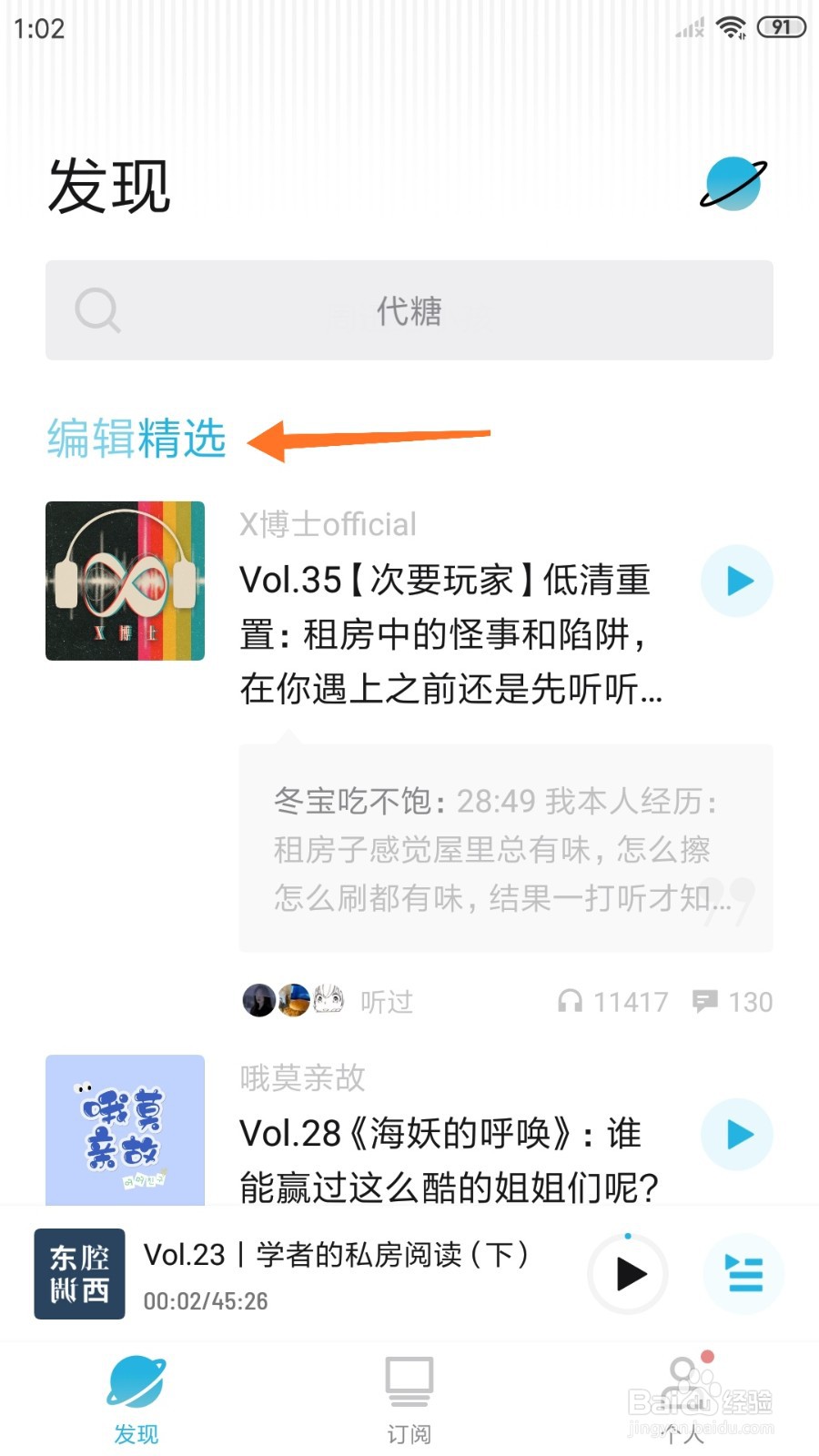Screen dimensions: 819x1456
Task: Select the blue planet 发现 icon in bottom bar
Action: click(x=136, y=1383)
